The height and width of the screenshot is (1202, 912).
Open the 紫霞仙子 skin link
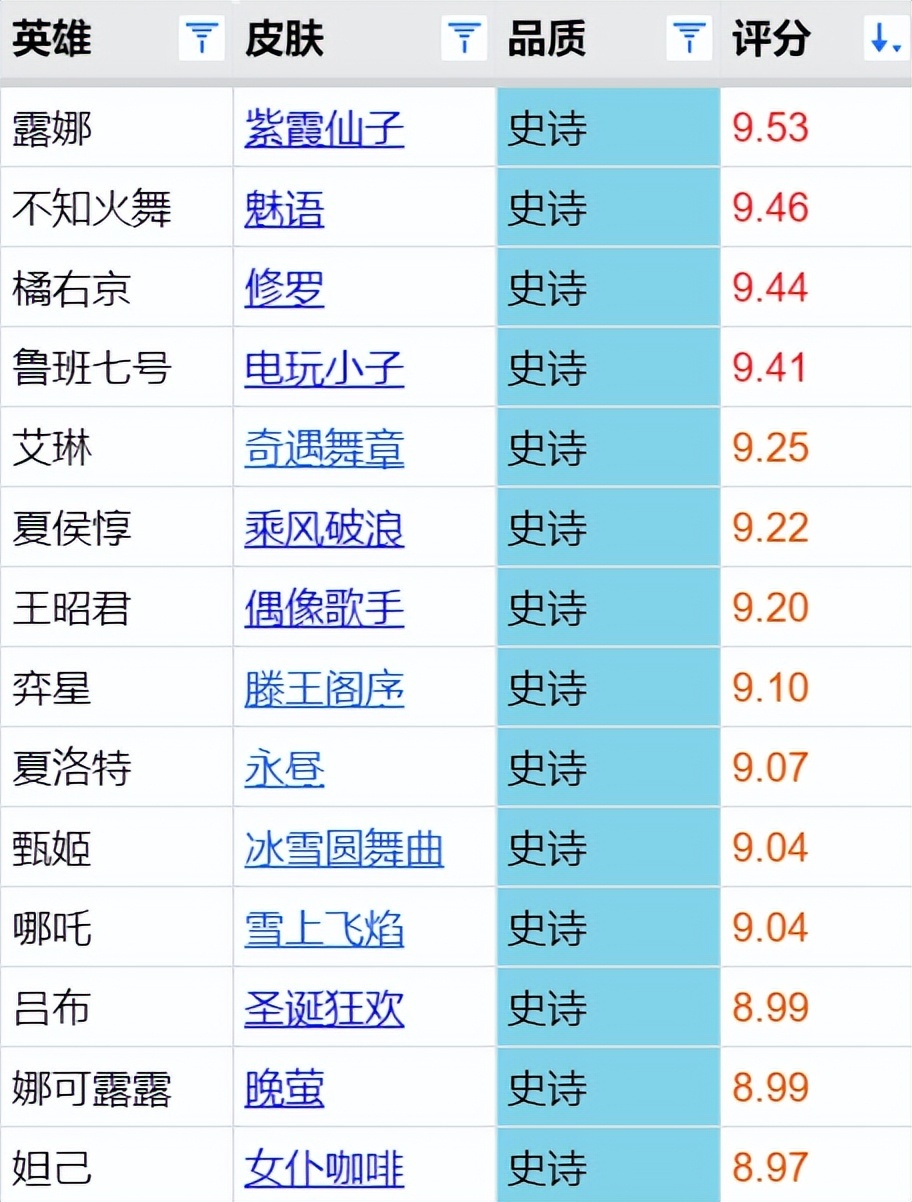324,129
